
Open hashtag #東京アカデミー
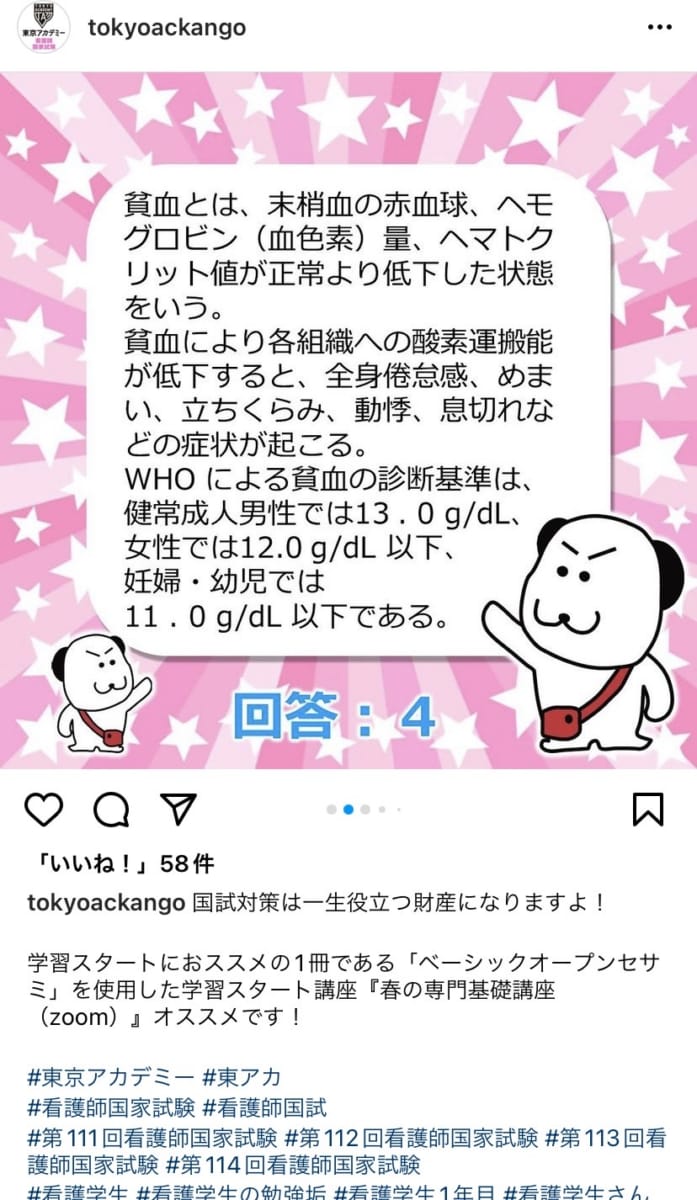110,1078
